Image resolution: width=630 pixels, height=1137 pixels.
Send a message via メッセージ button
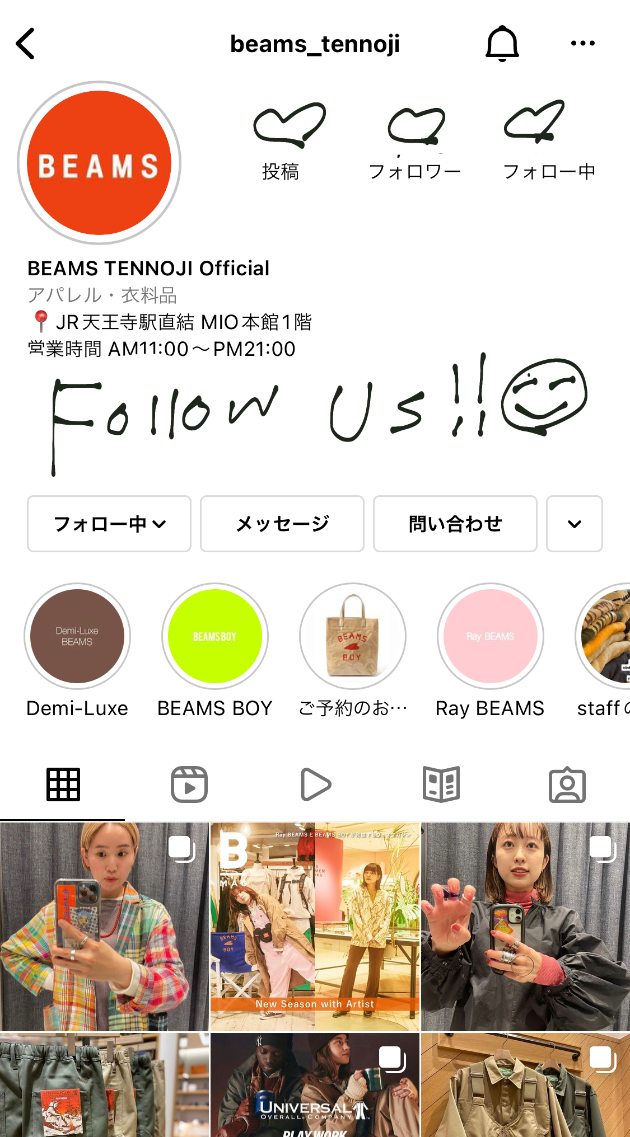tap(282, 523)
